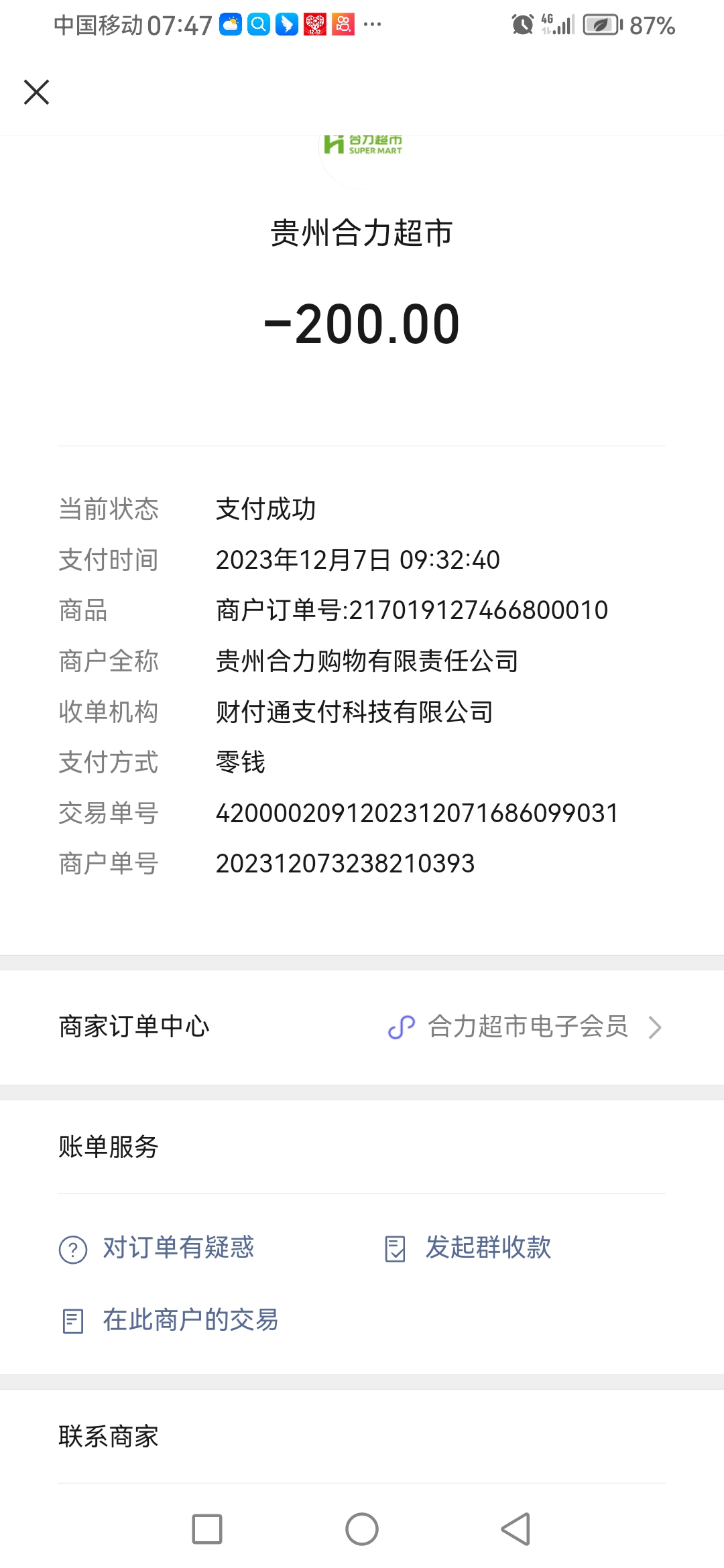Go to the system home screen
724x1568 pixels.
click(362, 1529)
